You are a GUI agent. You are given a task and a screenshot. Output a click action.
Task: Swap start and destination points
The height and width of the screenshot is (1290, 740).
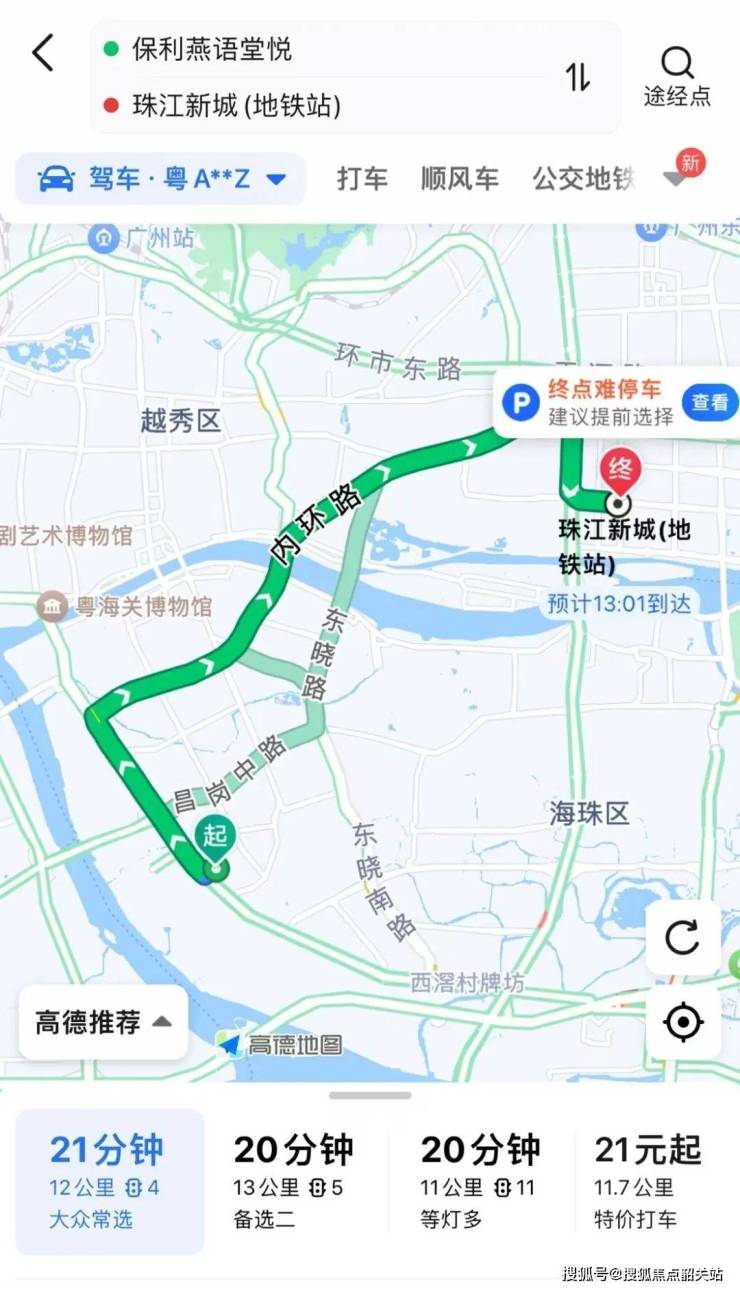tap(578, 77)
